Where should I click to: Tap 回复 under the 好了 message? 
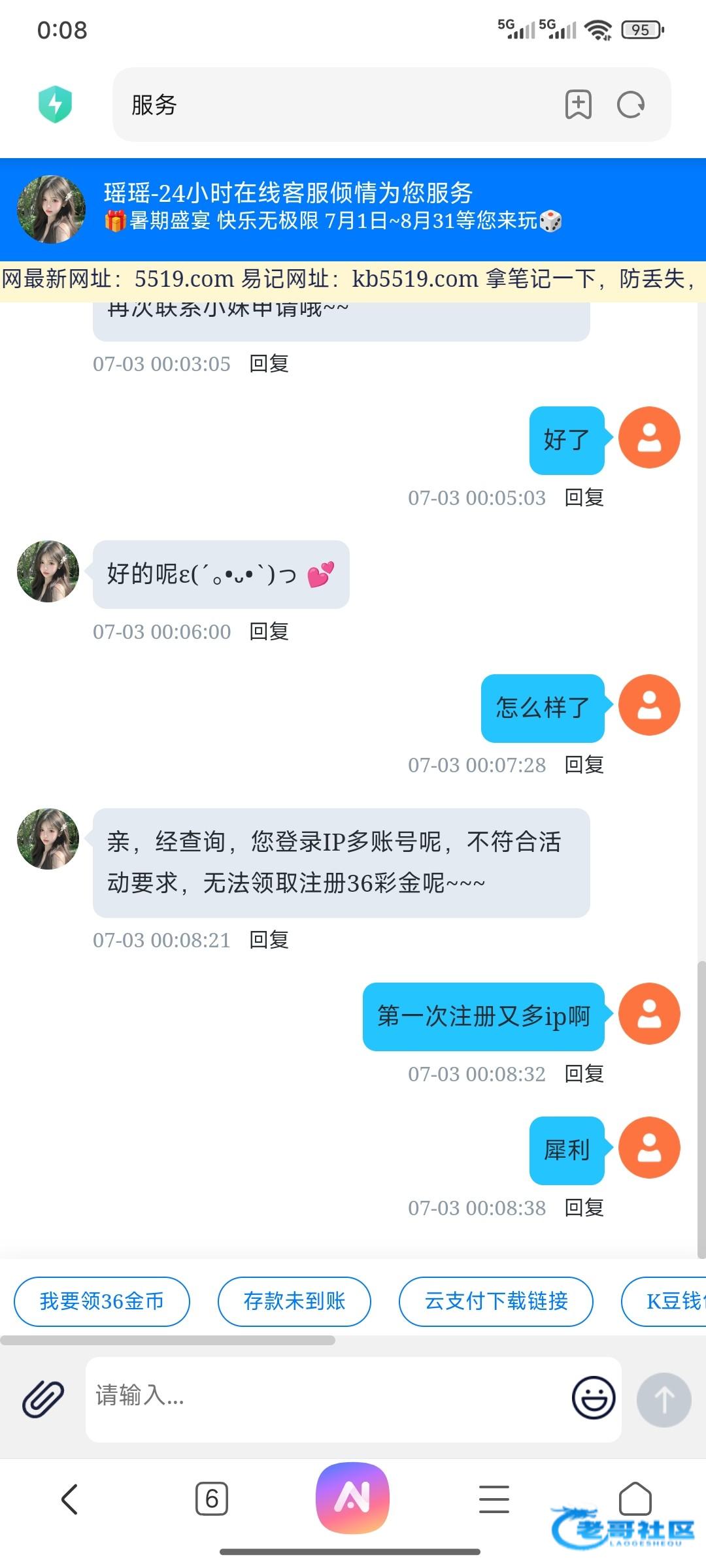(584, 498)
